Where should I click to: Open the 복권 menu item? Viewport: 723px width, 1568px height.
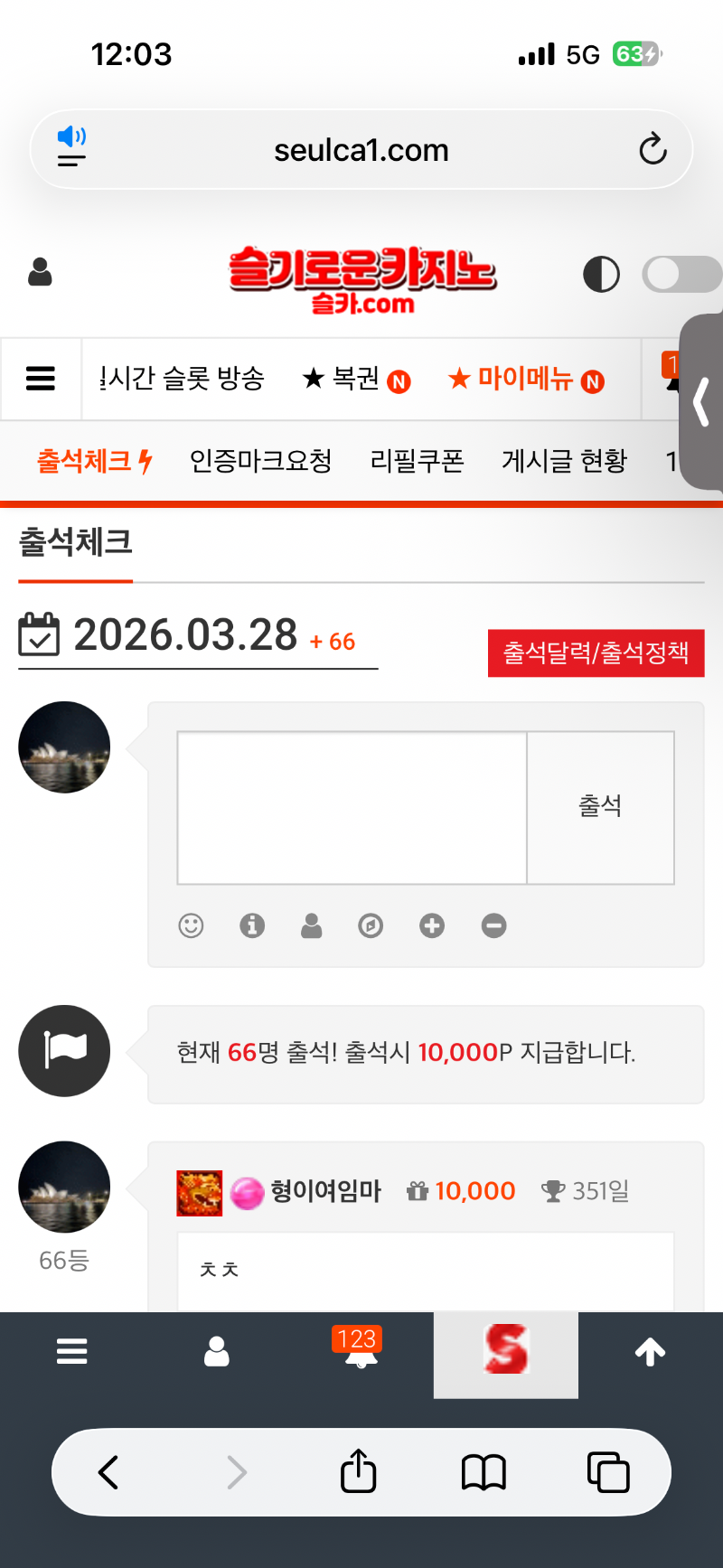coord(356,379)
